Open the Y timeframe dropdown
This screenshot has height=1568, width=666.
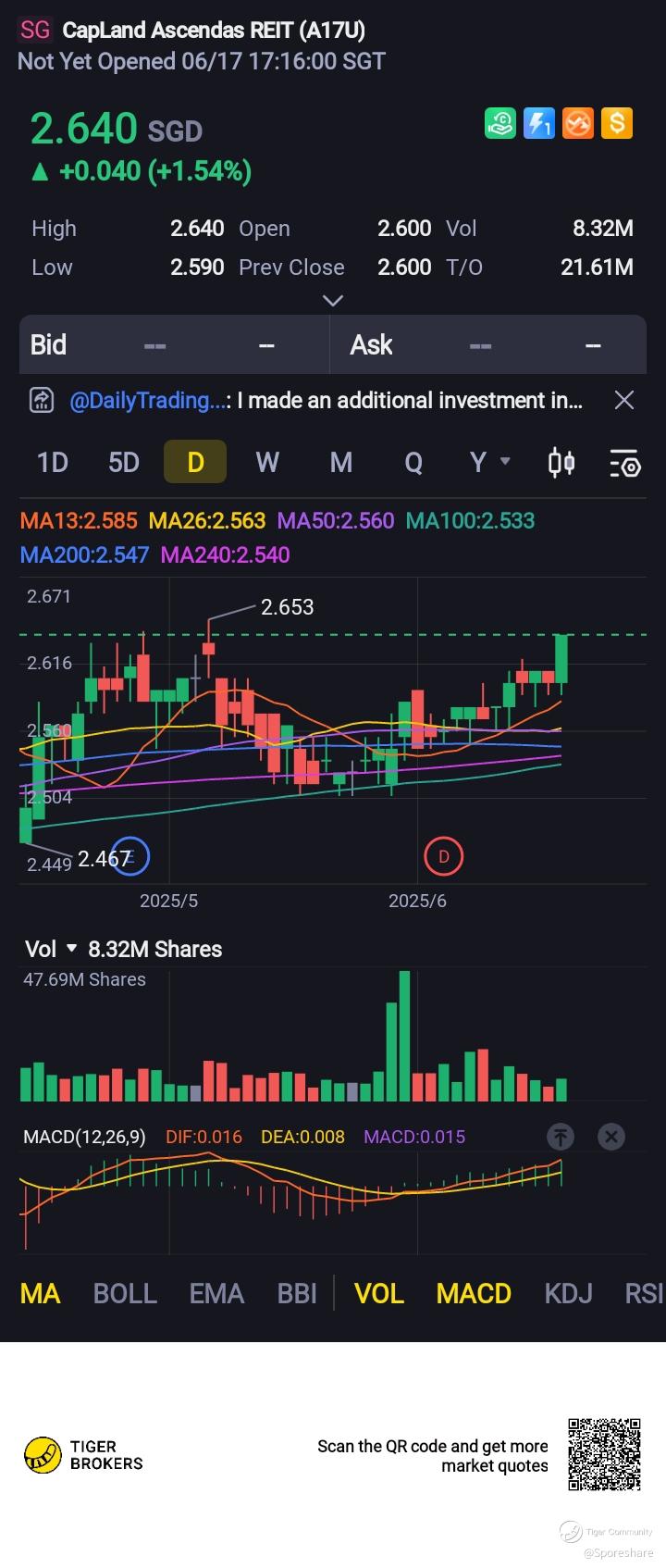coord(489,462)
